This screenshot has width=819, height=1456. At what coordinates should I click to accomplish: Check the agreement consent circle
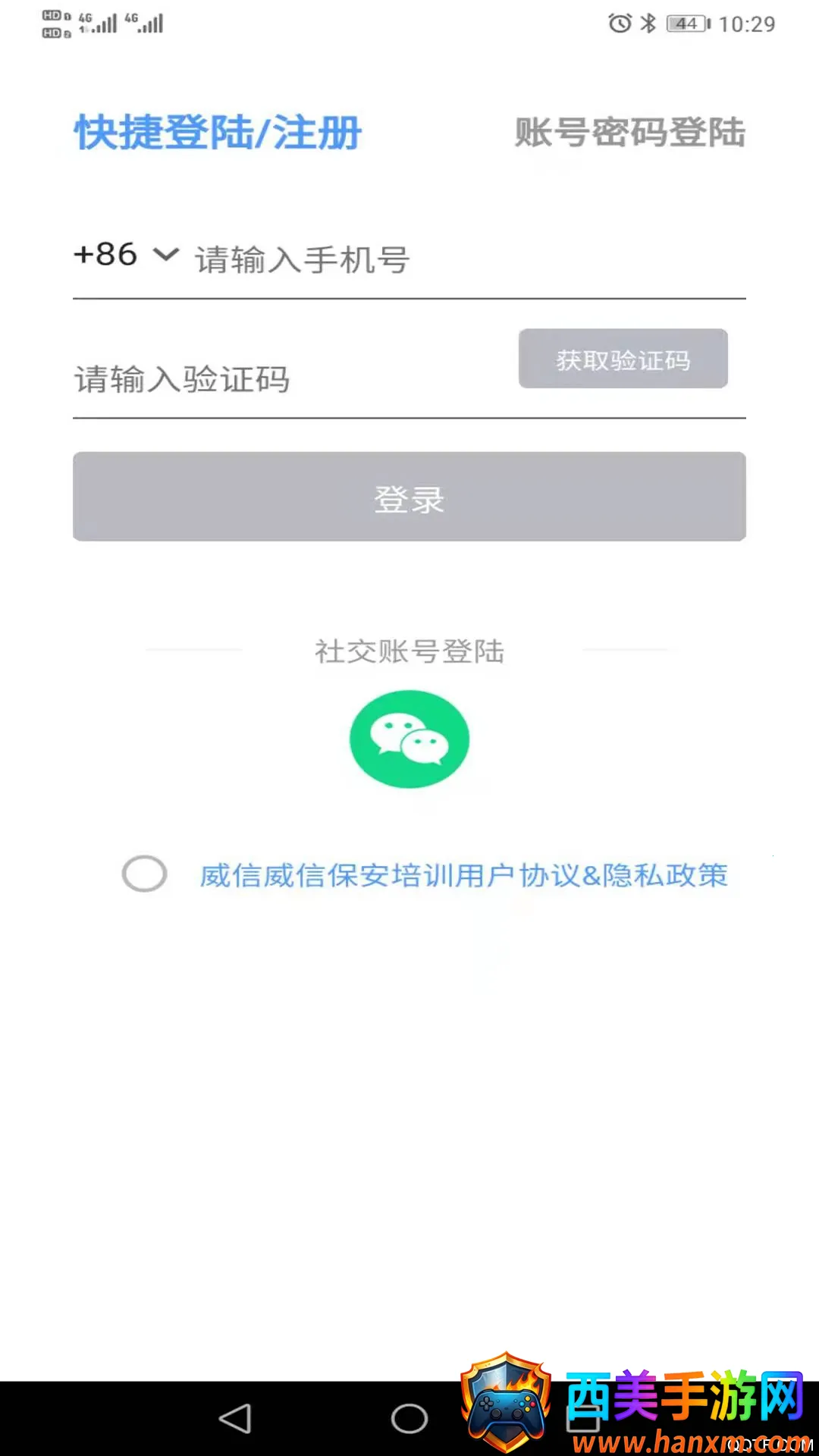point(144,874)
